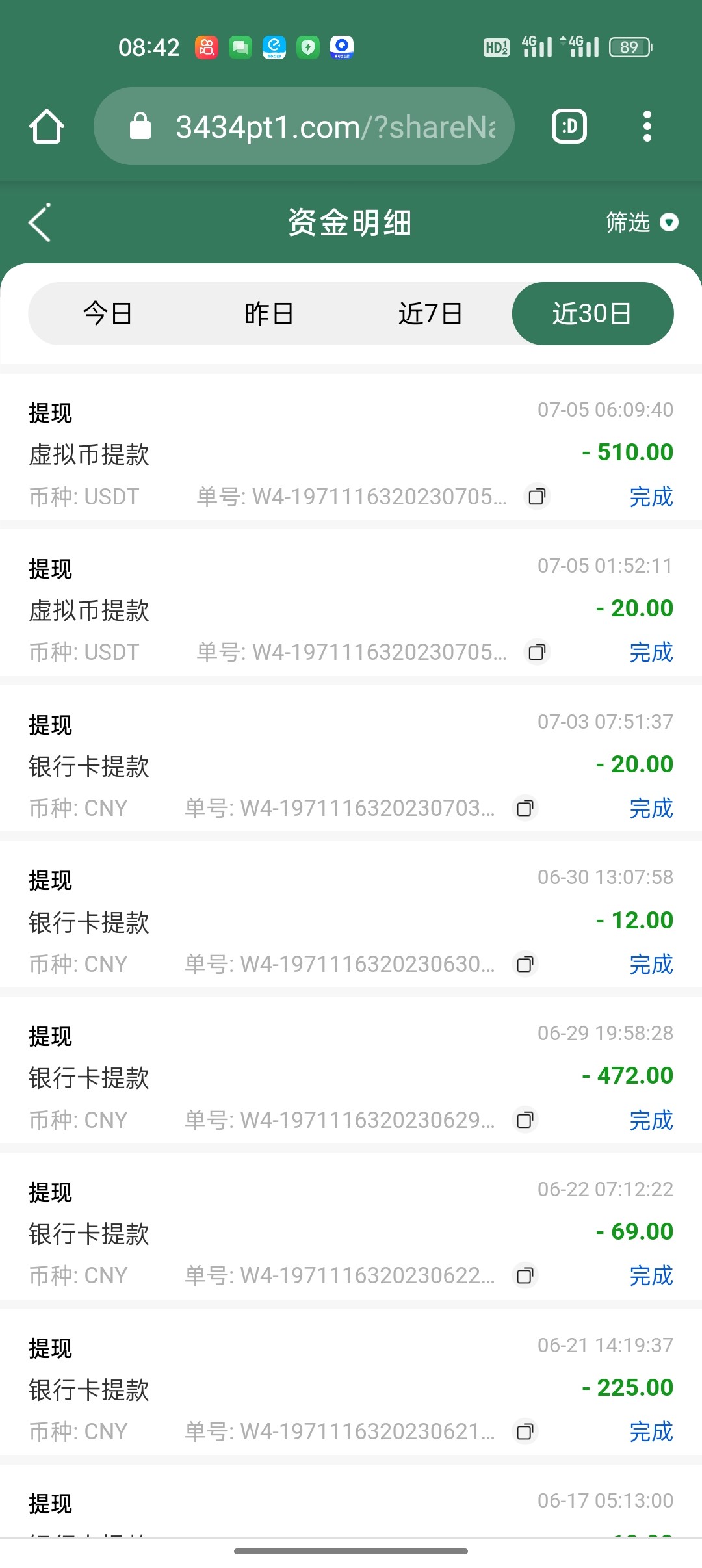Go to the browser home page
Image resolution: width=702 pixels, height=1568 pixels.
click(x=47, y=126)
